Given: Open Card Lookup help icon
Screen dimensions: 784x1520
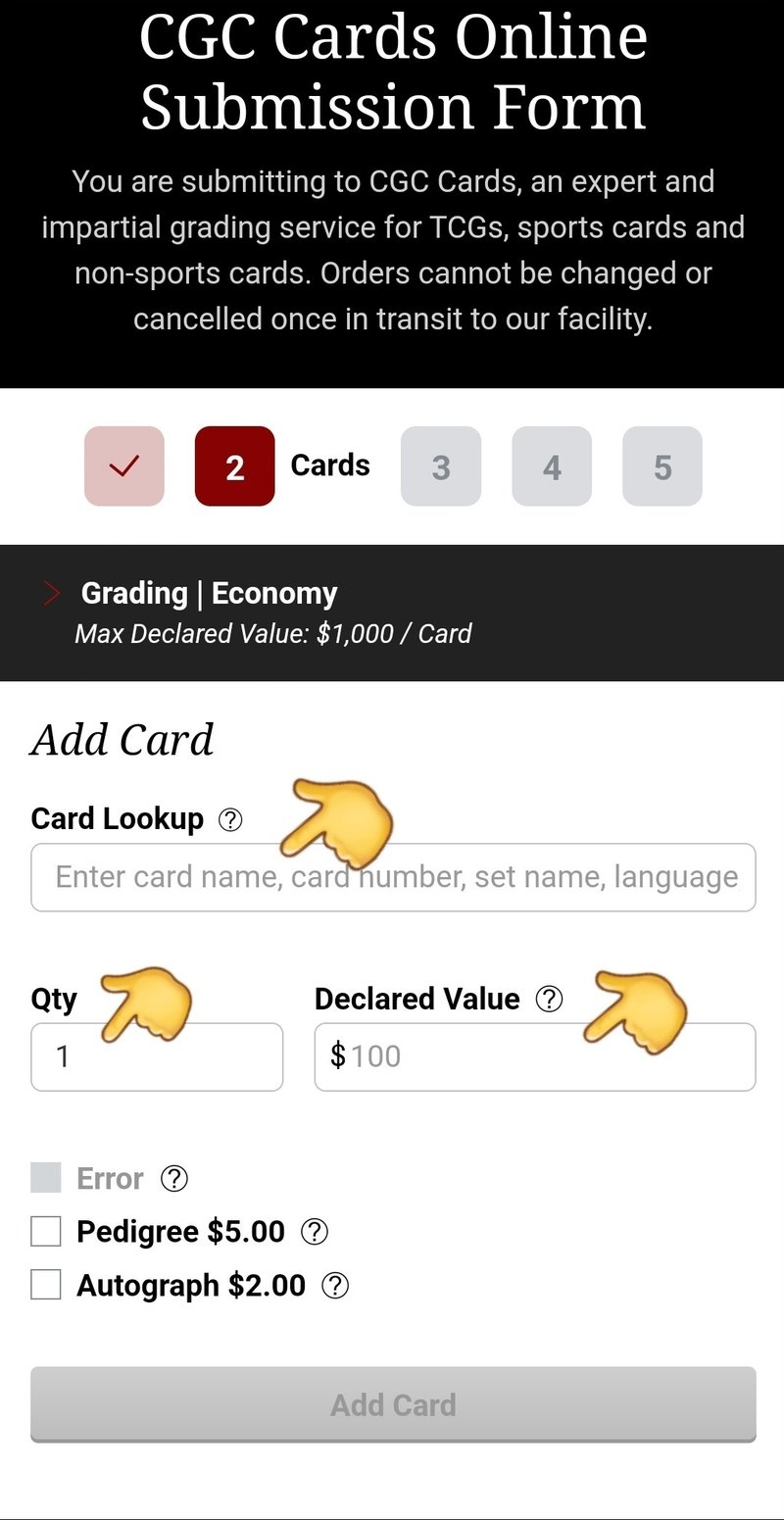Looking at the screenshot, I should point(230,819).
